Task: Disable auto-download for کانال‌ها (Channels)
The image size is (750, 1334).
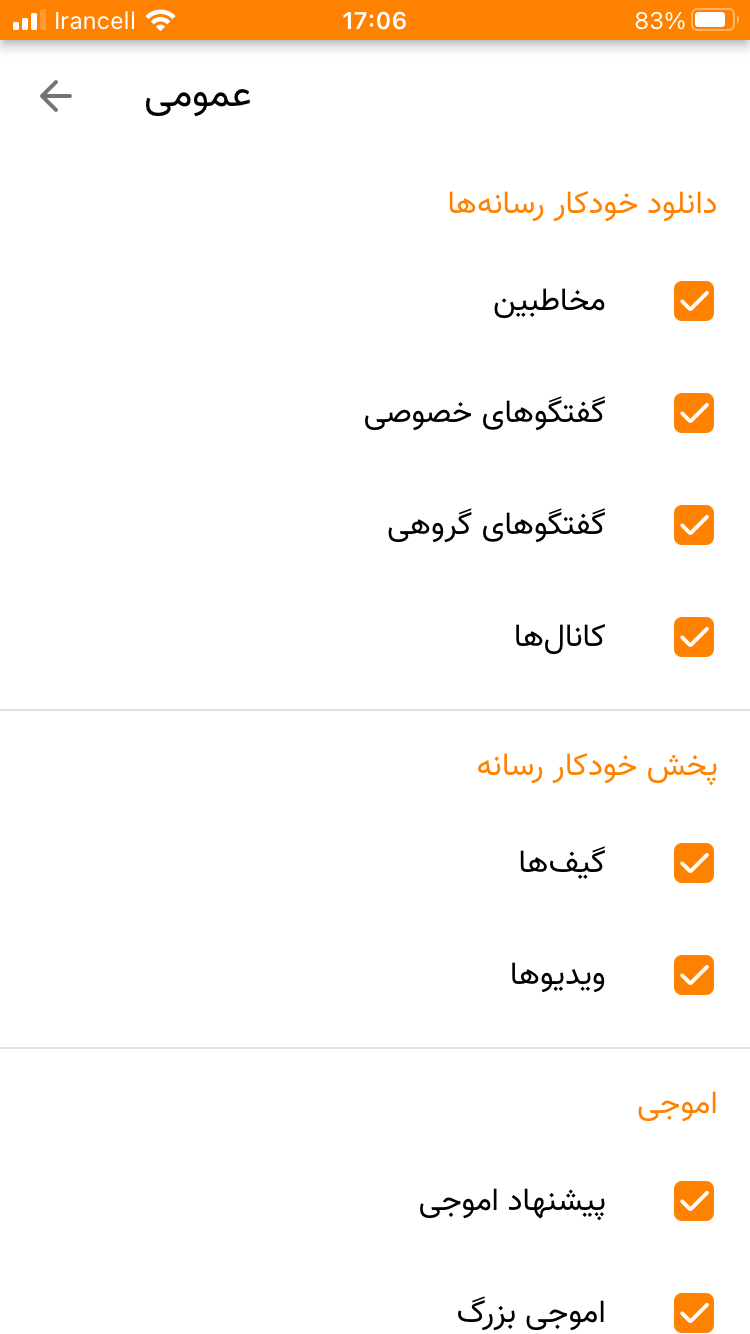Action: point(693,637)
